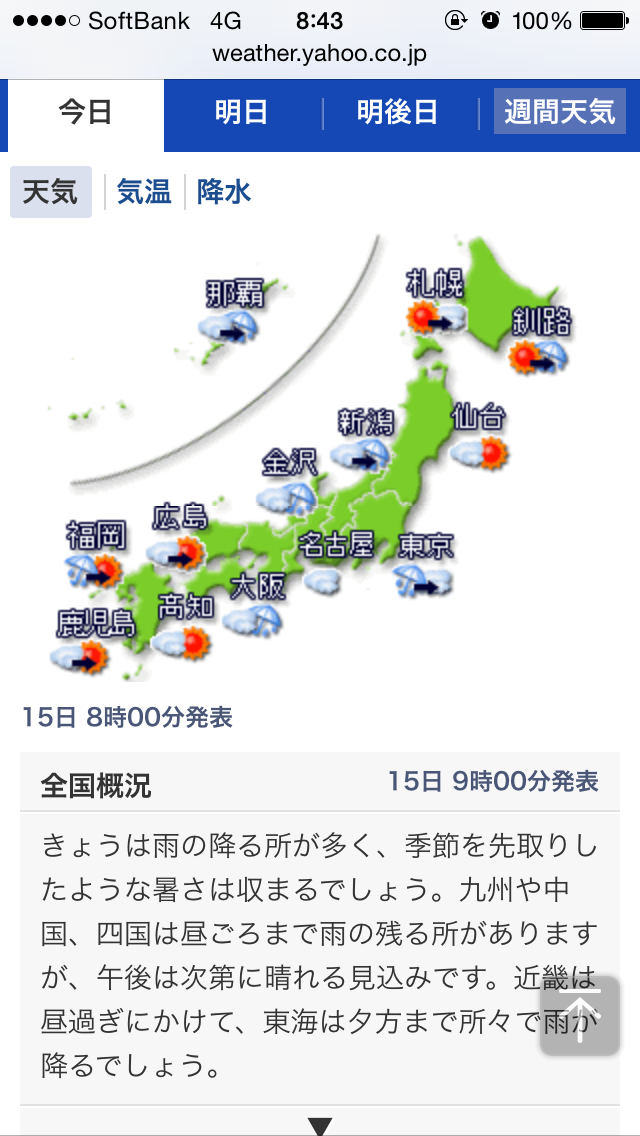Open 福岡 weather from the map
This screenshot has height=1136, width=640.
(95, 553)
